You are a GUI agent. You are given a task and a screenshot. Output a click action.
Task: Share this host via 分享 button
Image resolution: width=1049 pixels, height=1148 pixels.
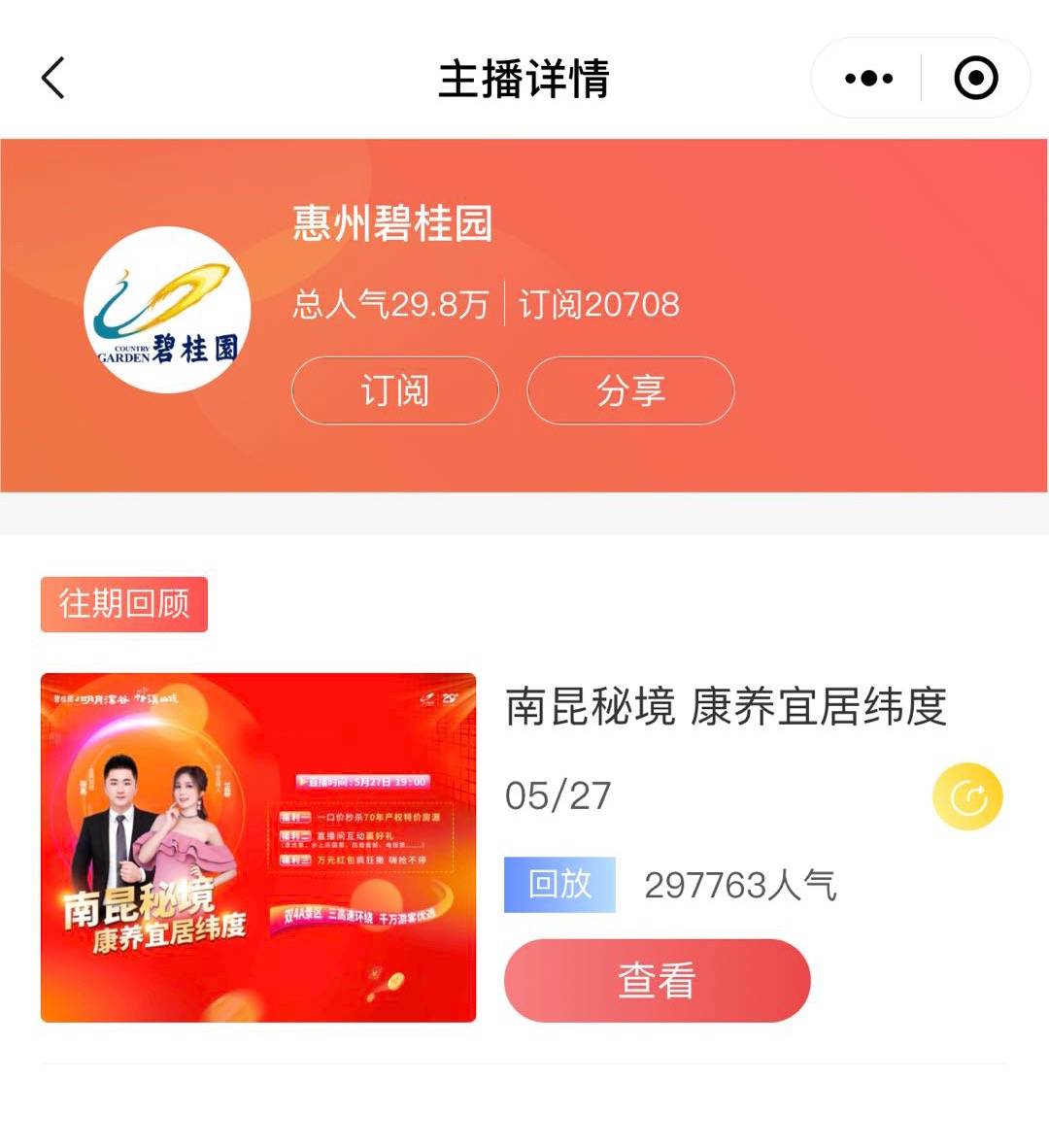click(x=629, y=390)
